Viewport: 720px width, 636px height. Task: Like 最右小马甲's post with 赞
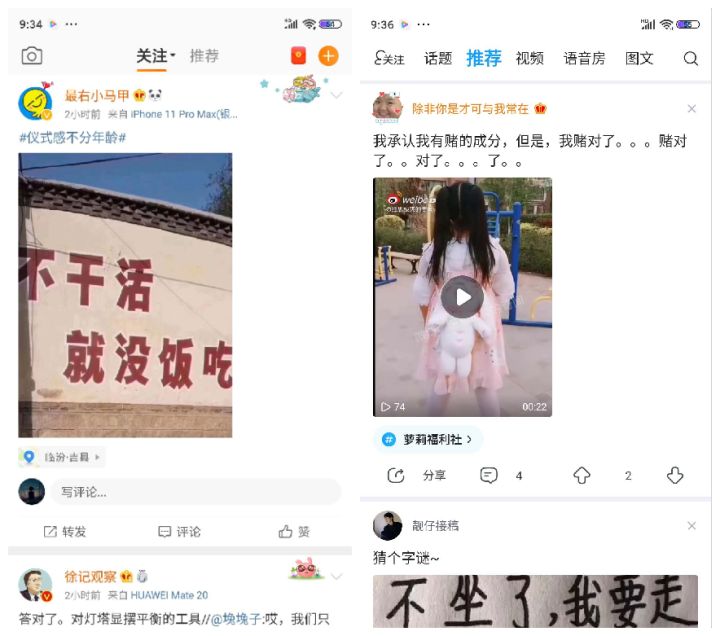point(294,531)
